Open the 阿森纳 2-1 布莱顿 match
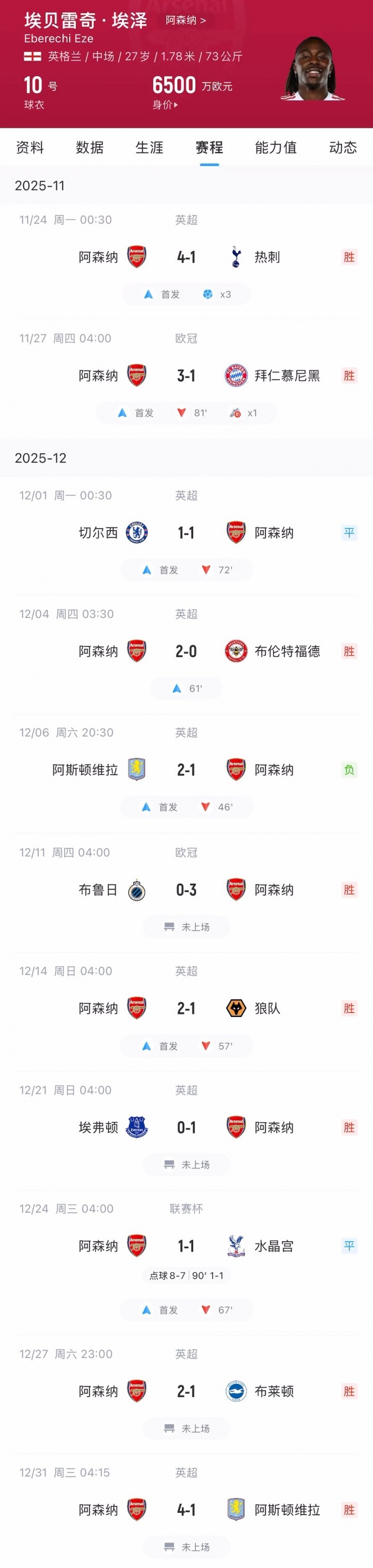The height and width of the screenshot is (1568, 373). pos(186,1391)
